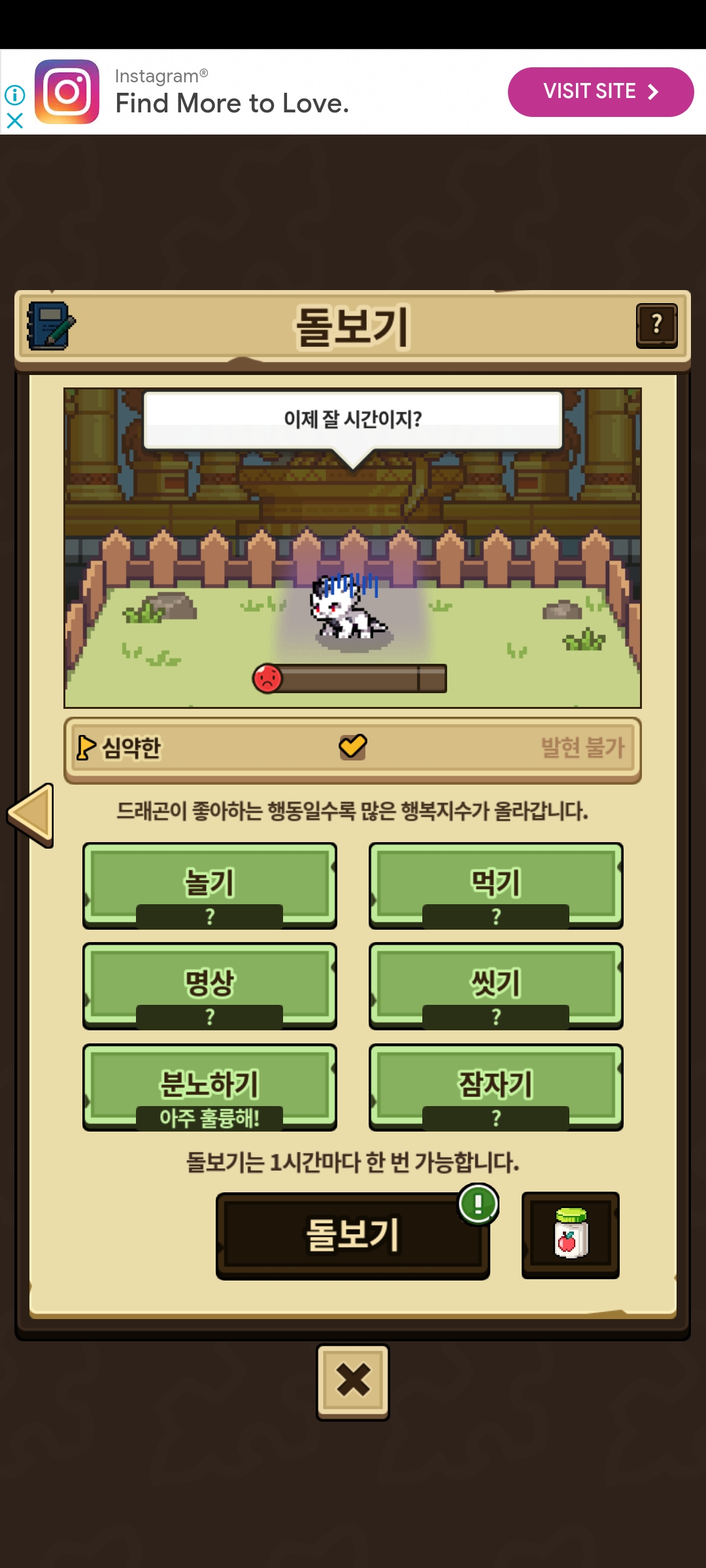Choose the 명상 action
Image resolution: width=706 pixels, height=1568 pixels.
pos(210,986)
